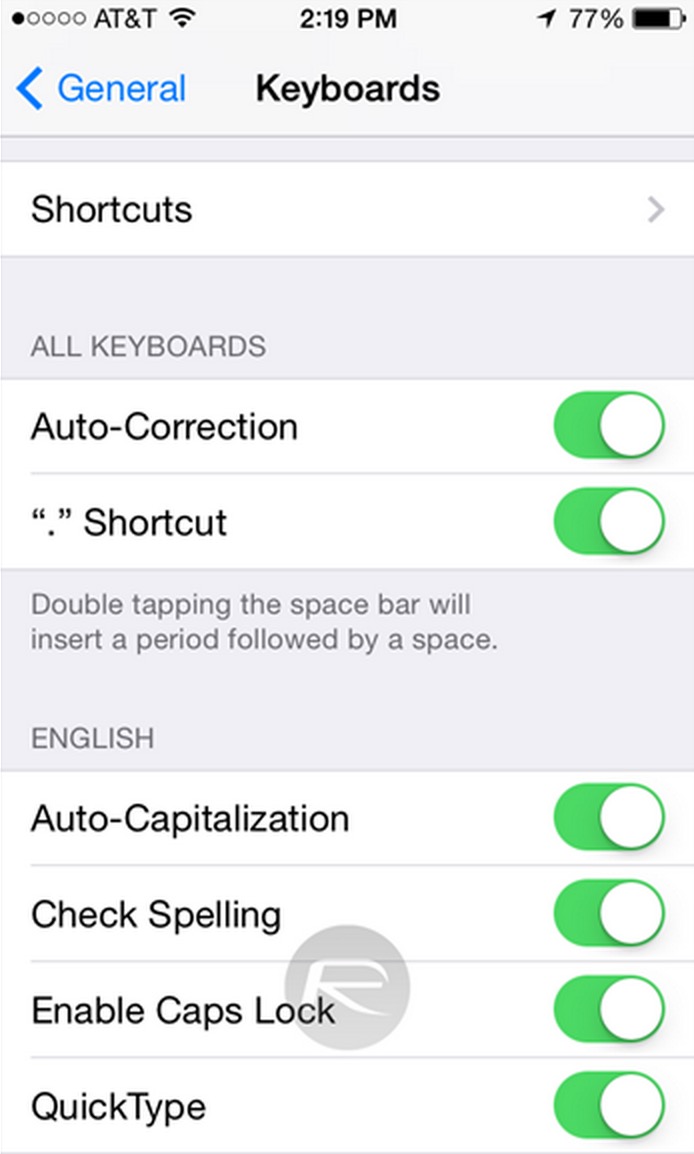694x1154 pixels.
Task: Open the Shortcuts row
Action: click(x=347, y=209)
